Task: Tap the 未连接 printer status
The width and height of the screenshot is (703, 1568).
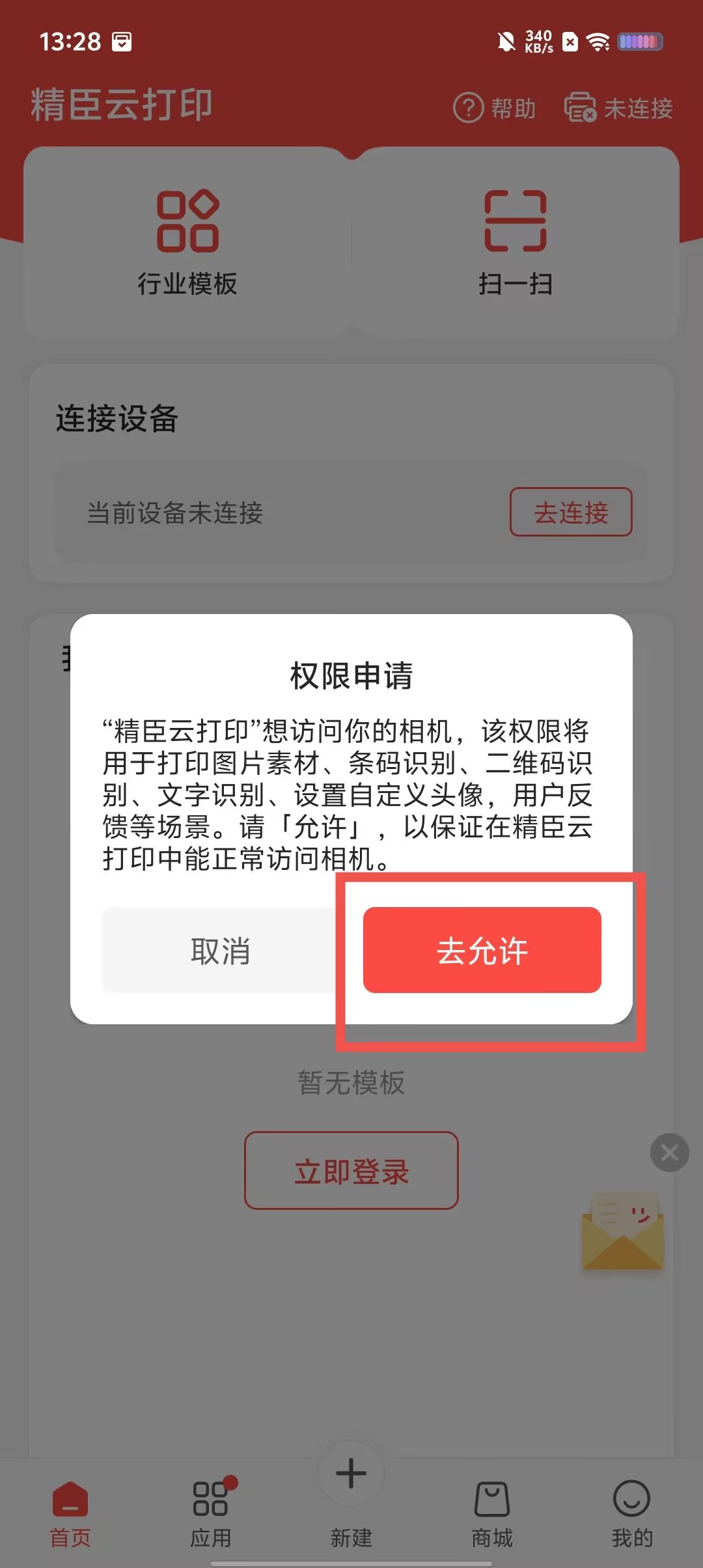Action: 618,108
